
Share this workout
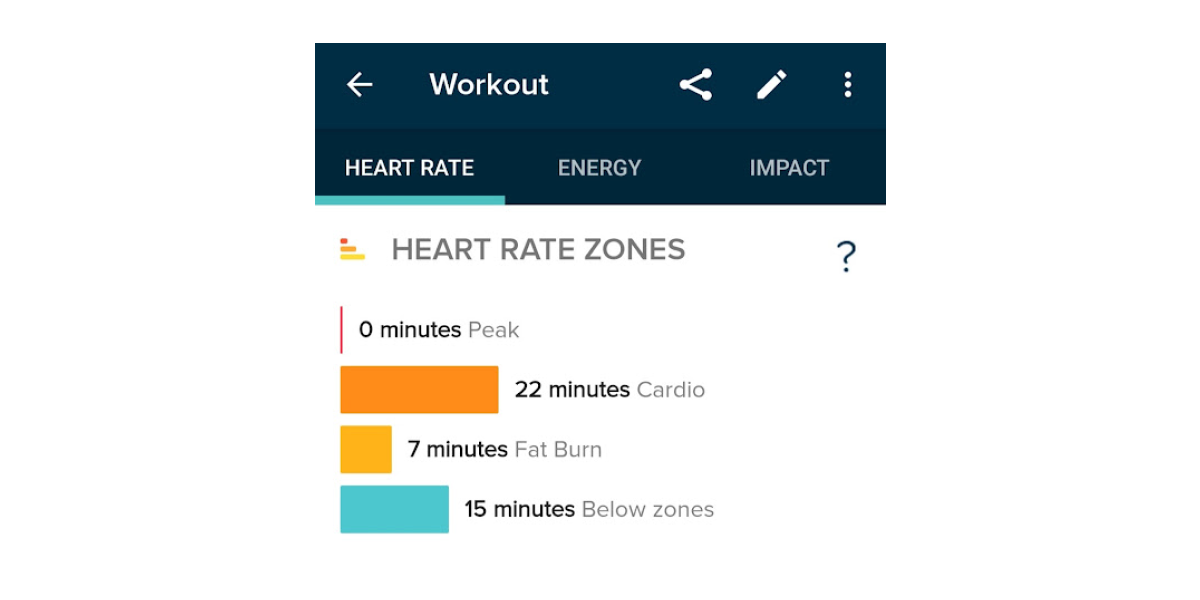point(696,85)
